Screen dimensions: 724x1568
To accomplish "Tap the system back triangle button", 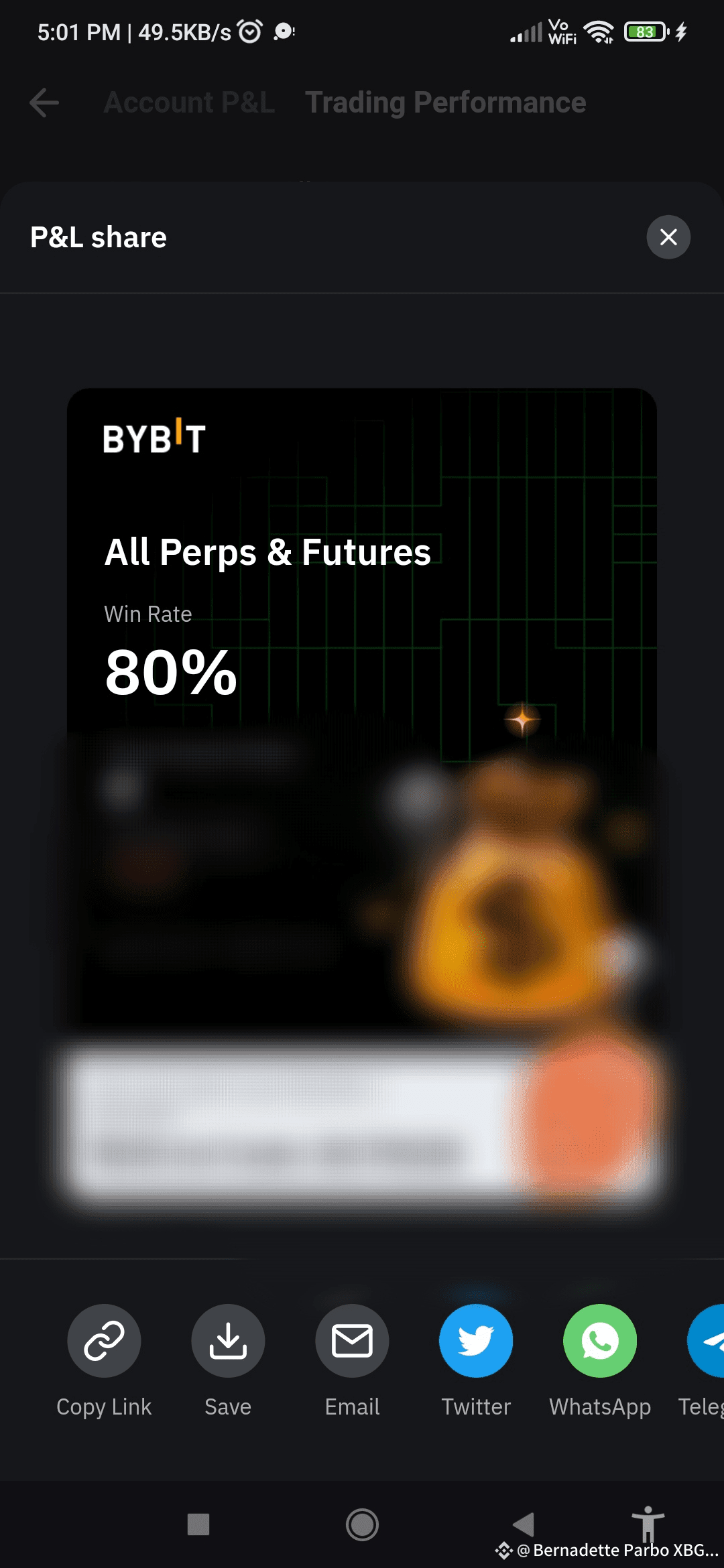I will [x=524, y=1524].
